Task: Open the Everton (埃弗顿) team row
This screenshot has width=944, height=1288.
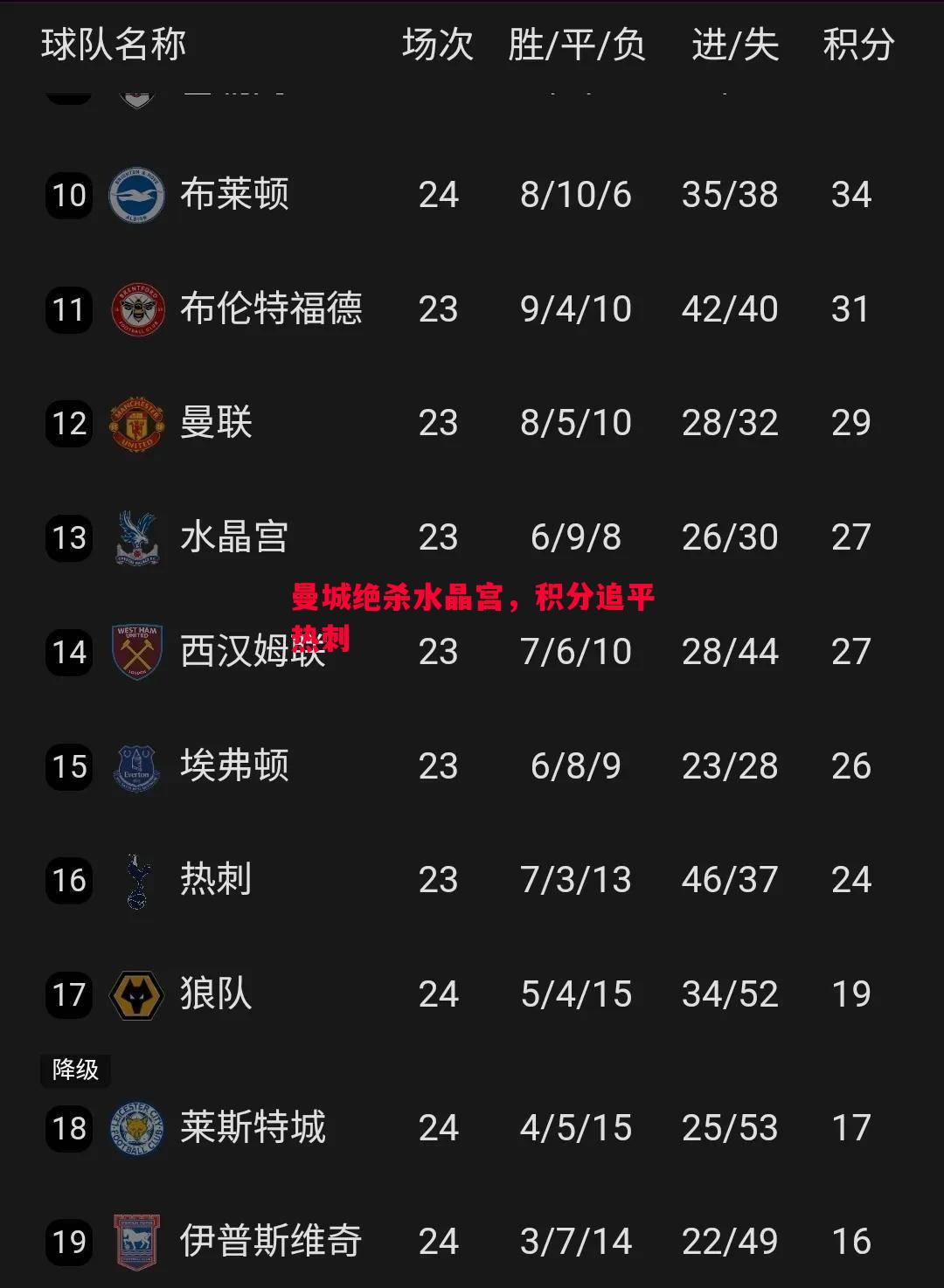Action: (234, 766)
